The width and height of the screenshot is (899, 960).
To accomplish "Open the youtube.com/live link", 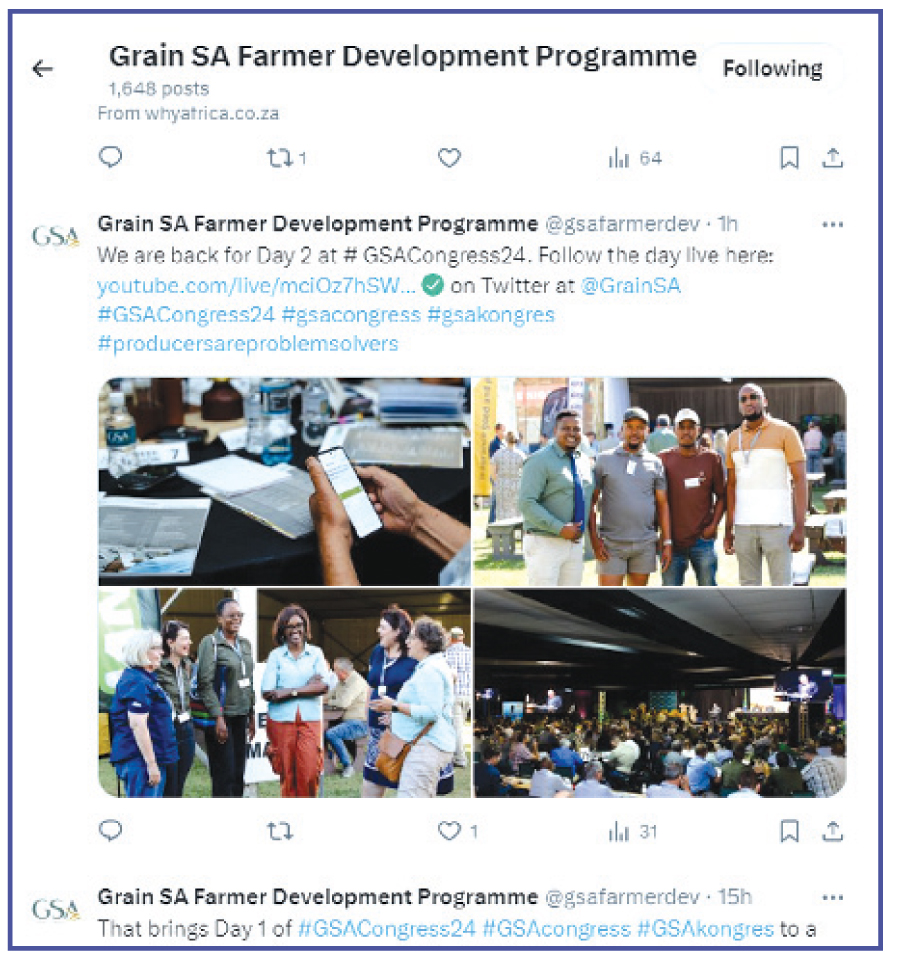I will [x=256, y=286].
